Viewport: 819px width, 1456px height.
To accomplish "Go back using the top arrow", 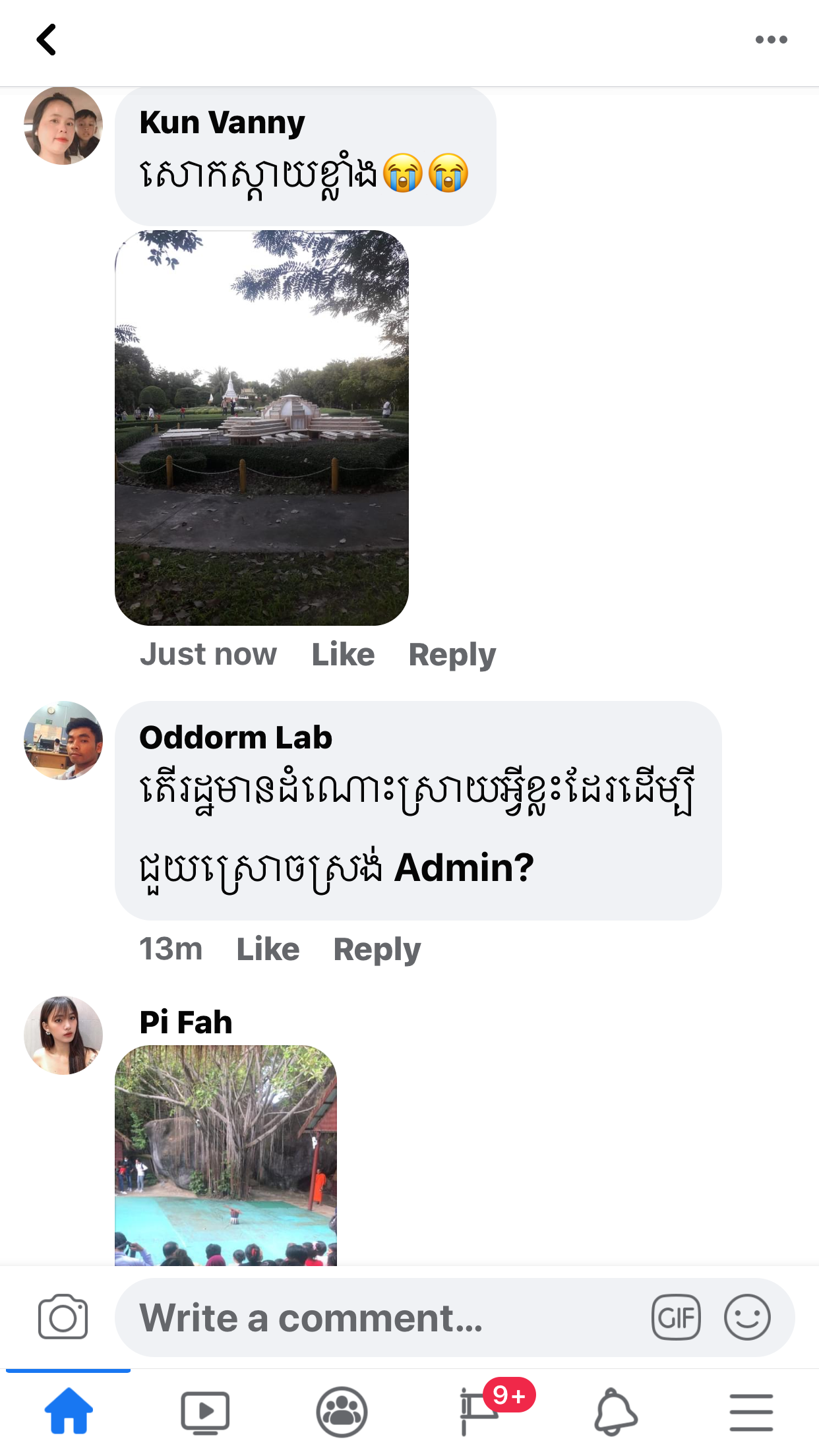I will point(46,40).
